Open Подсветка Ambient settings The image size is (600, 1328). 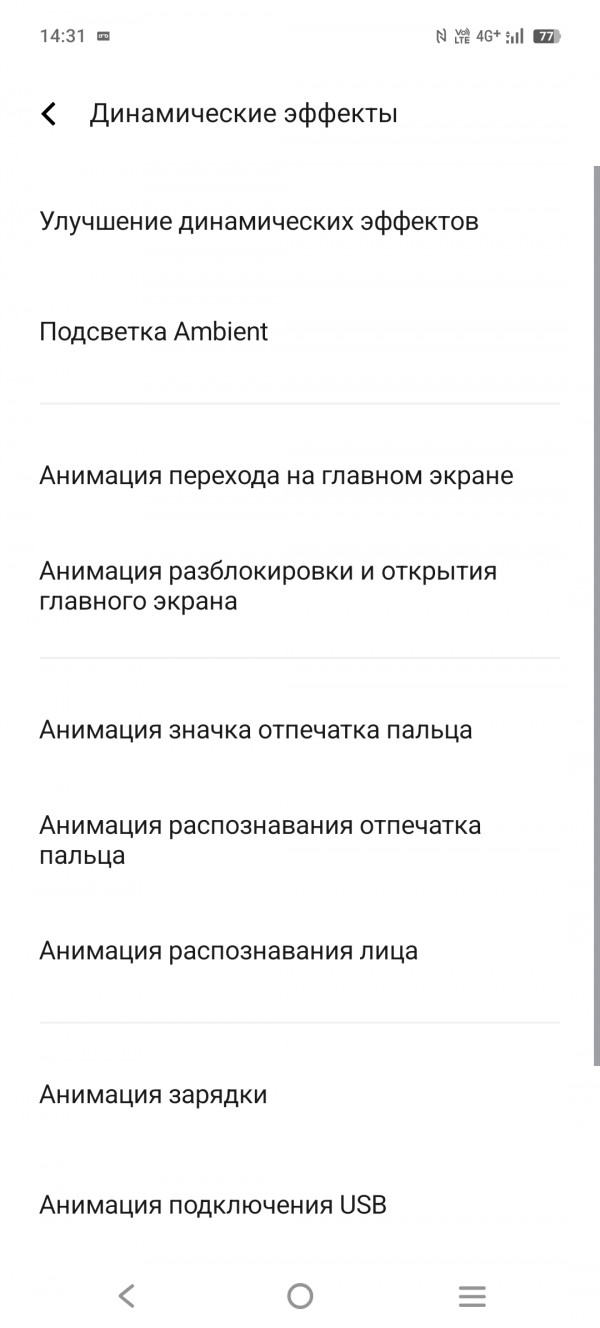point(154,331)
